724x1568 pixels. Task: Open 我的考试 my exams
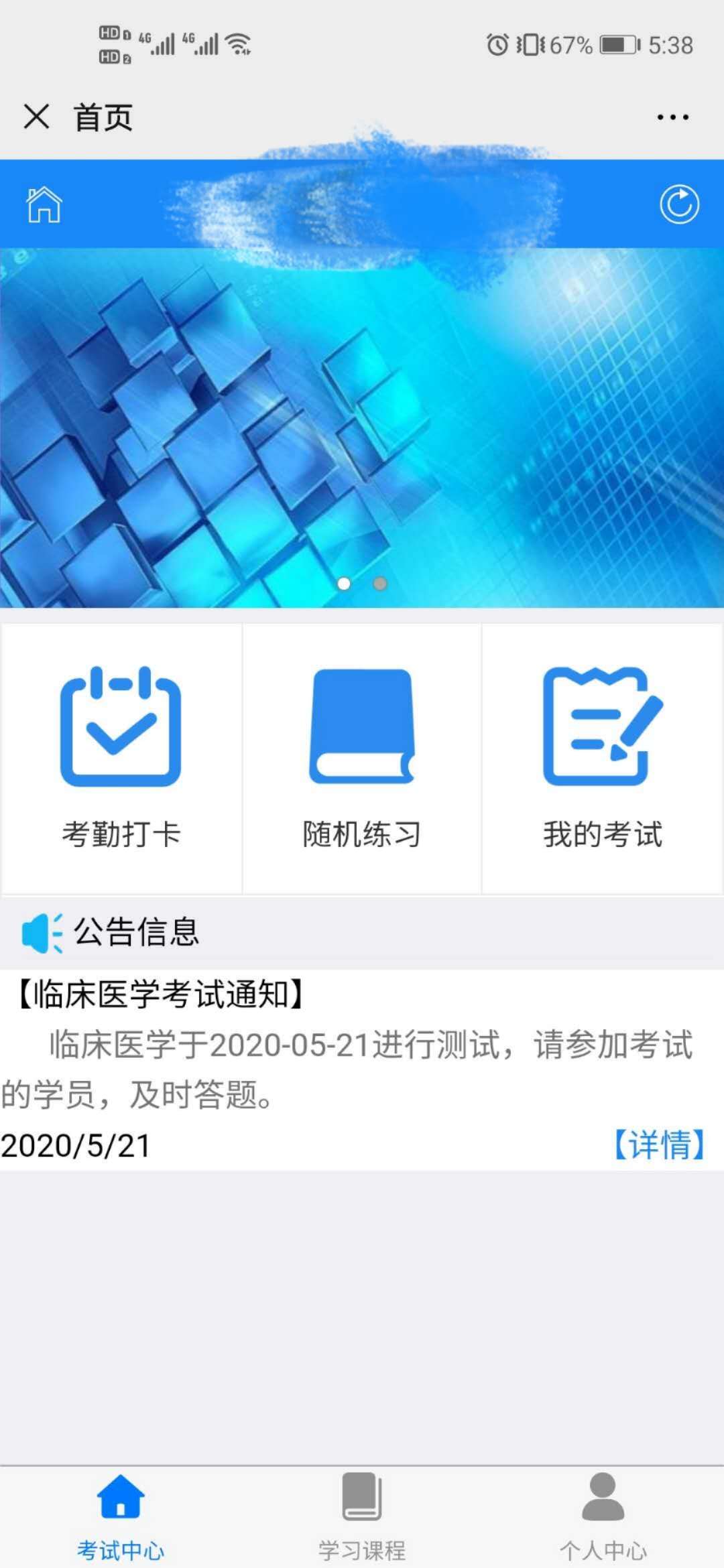602,757
